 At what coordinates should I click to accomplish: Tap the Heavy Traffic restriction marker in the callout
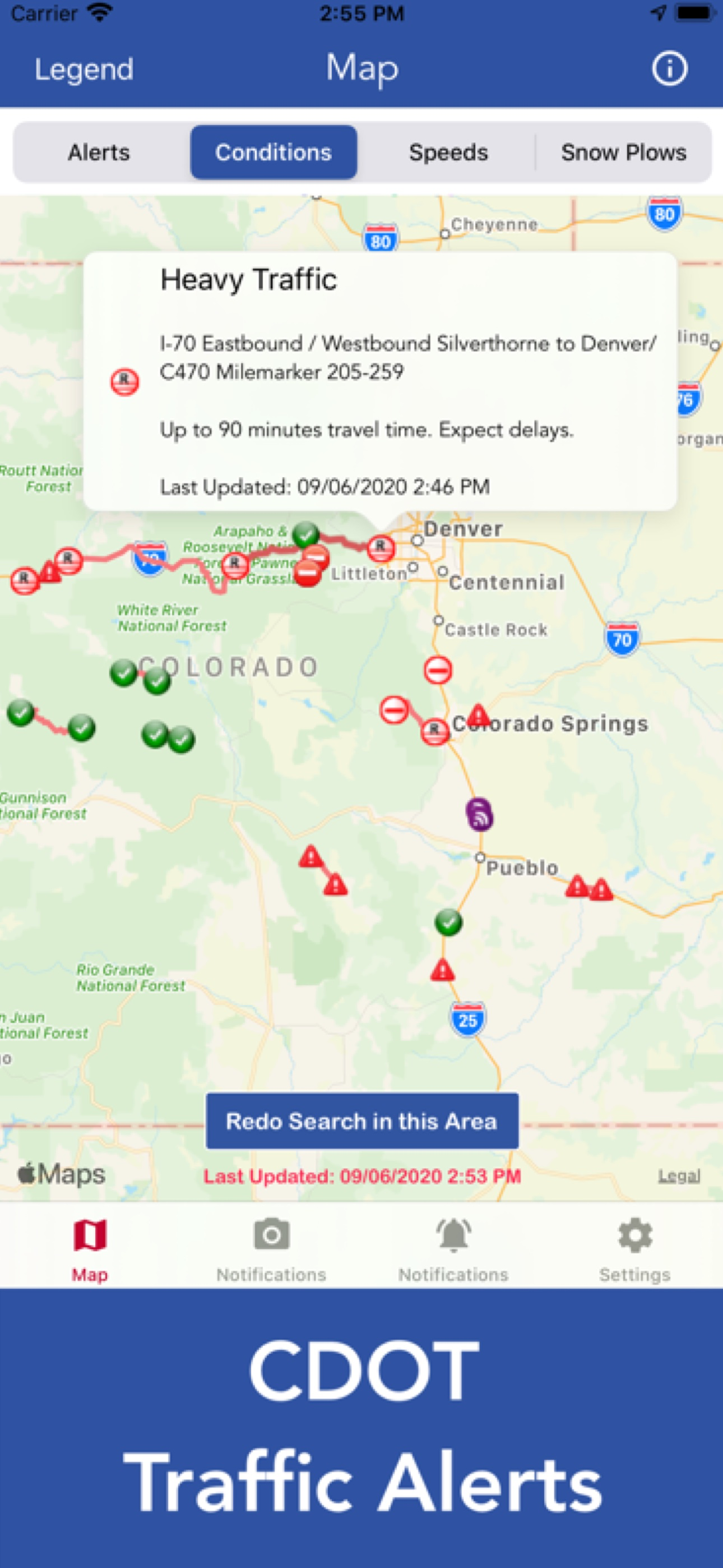pos(125,384)
